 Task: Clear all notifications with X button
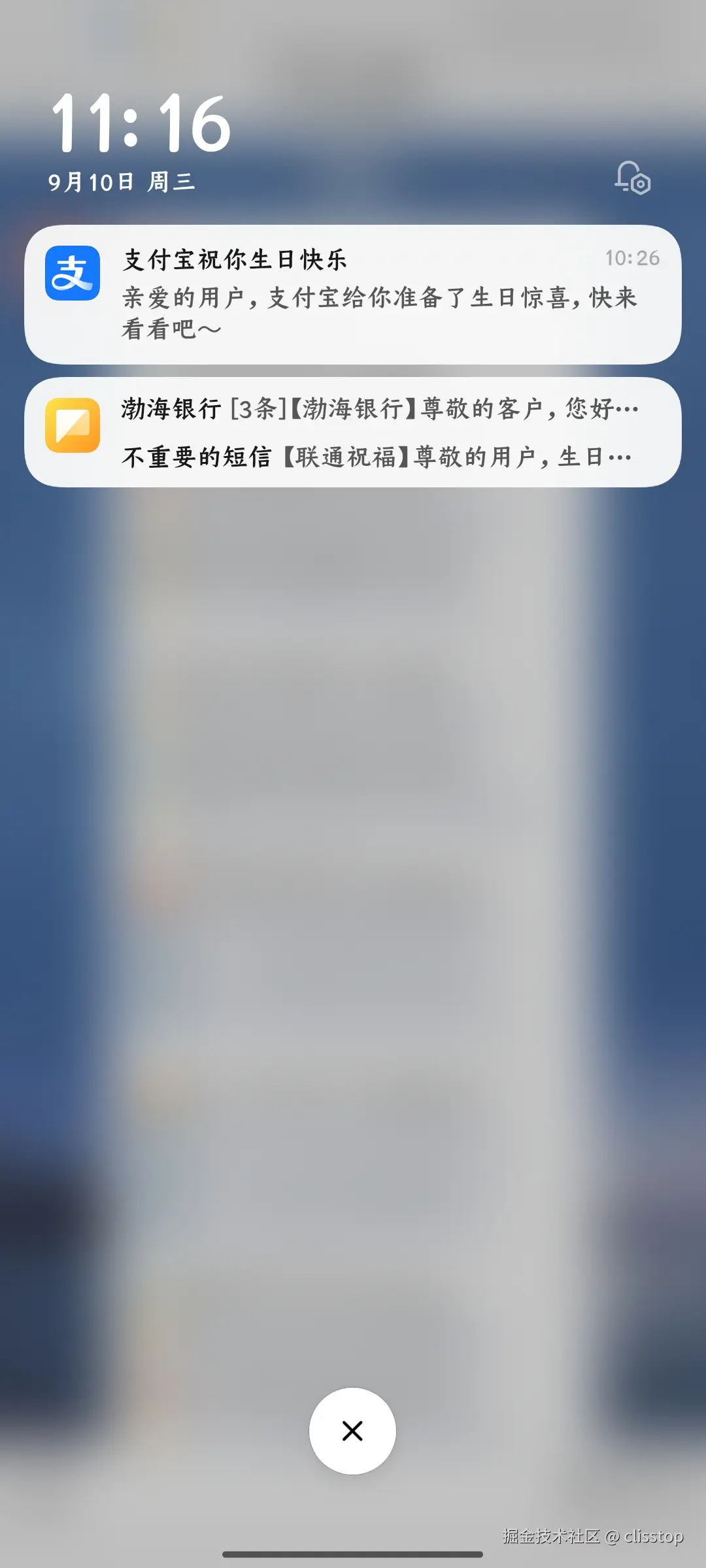coord(352,1431)
